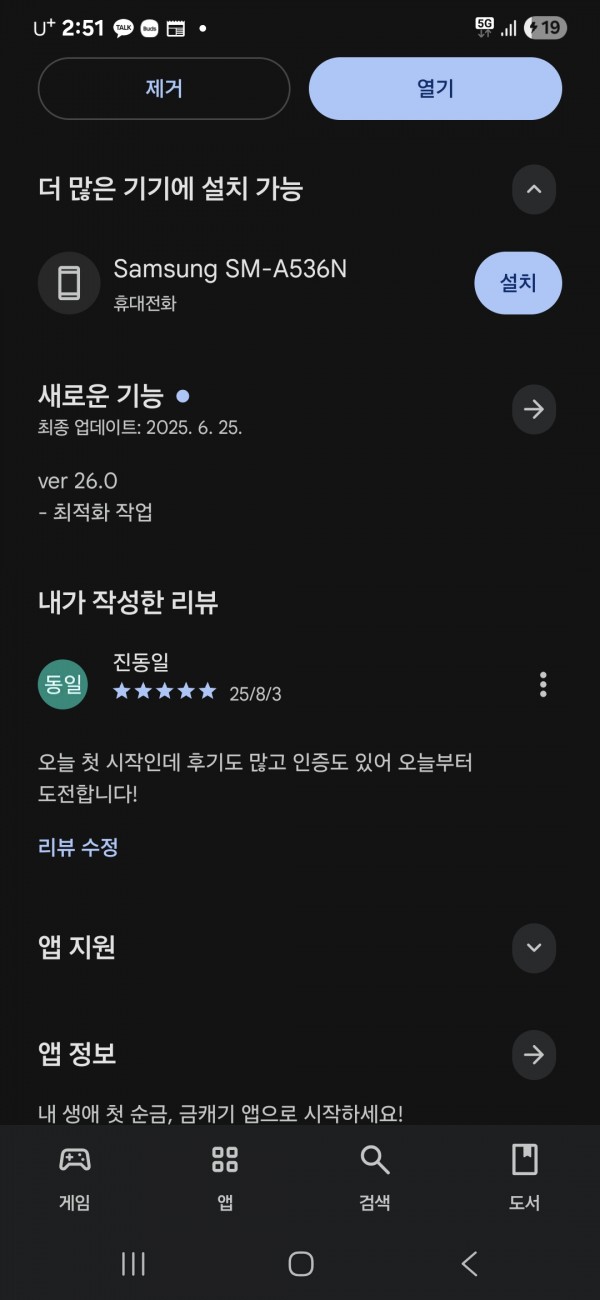Image resolution: width=600 pixels, height=1300 pixels.
Task: Select the 도서 tab
Action: pos(525,1178)
